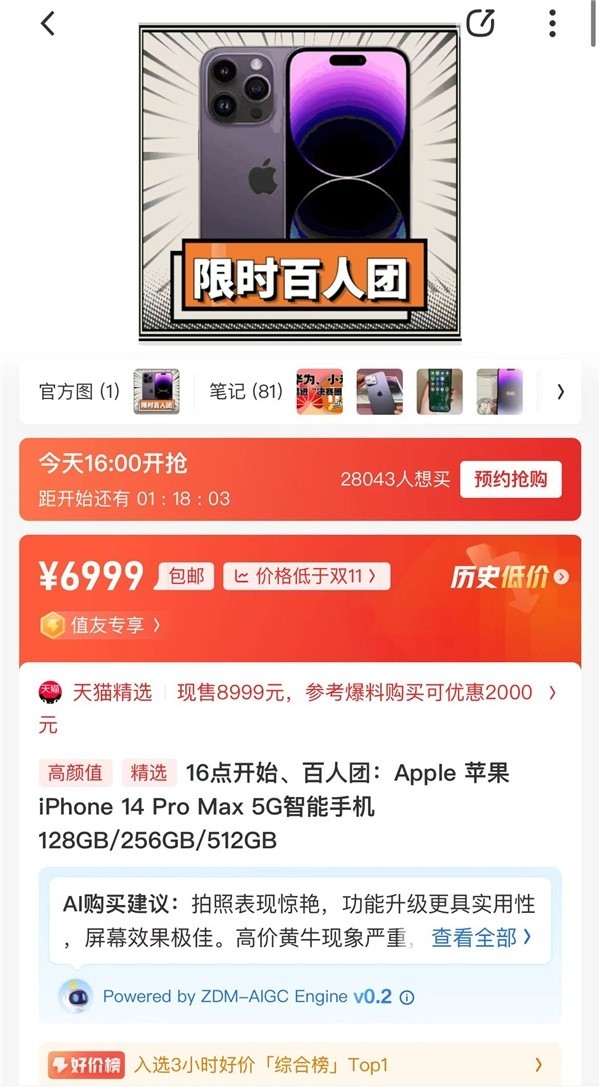
Task: Open the 天猫精选 deal details row
Action: pos(298,693)
